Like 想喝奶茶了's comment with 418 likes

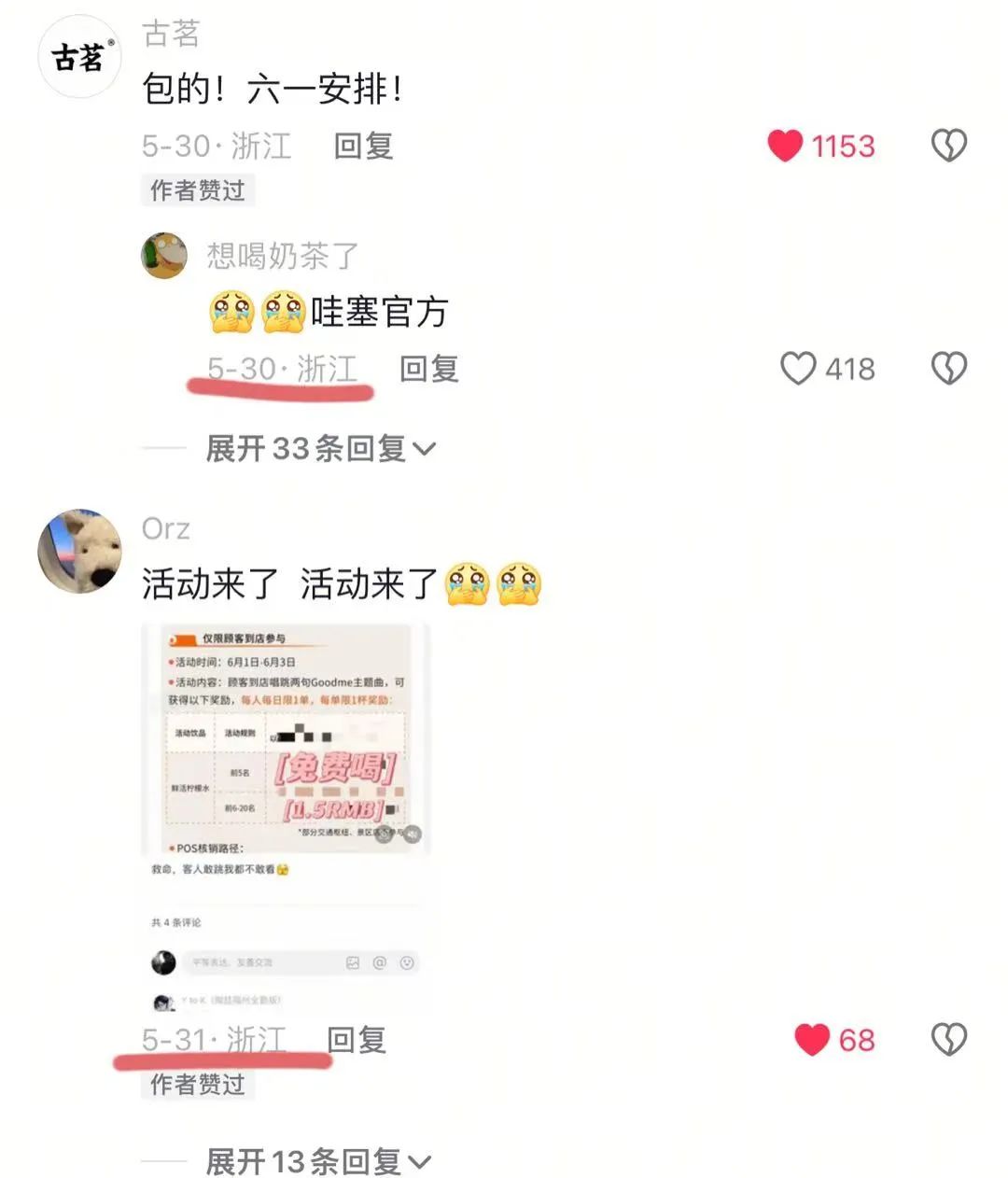pyautogui.click(x=798, y=369)
